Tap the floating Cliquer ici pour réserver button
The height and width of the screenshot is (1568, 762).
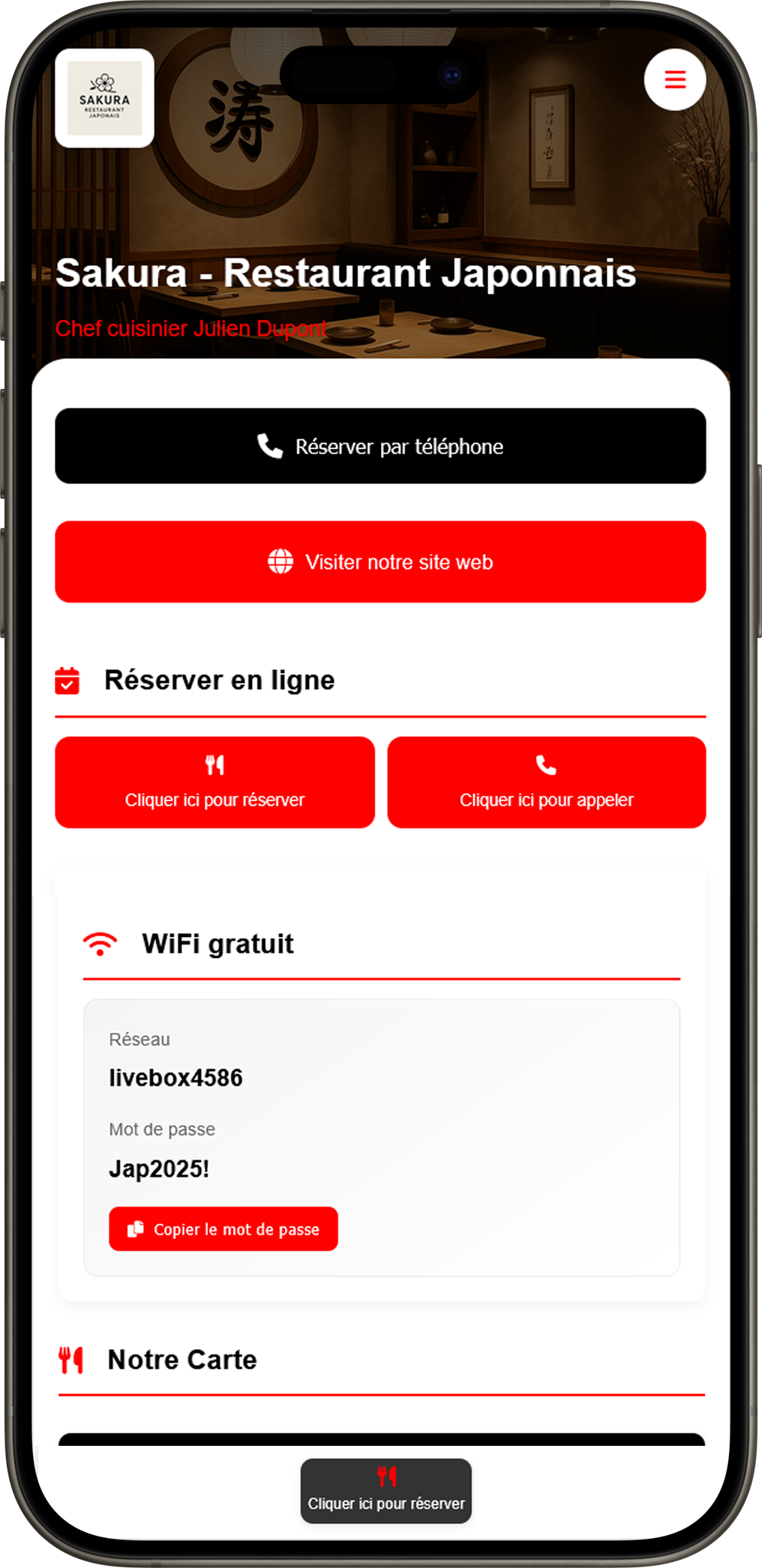tap(385, 1490)
